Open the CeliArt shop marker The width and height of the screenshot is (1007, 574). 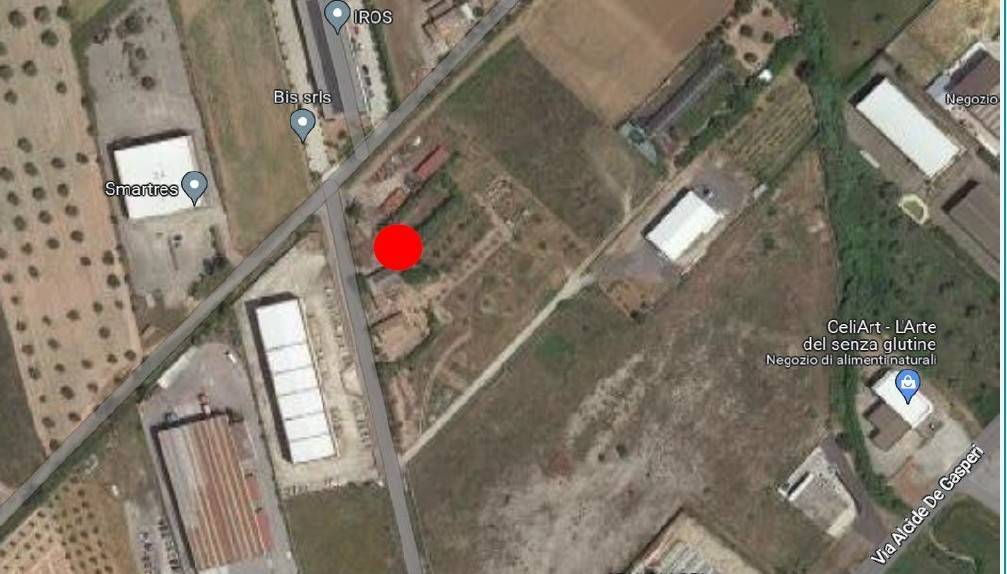pyautogui.click(x=908, y=382)
